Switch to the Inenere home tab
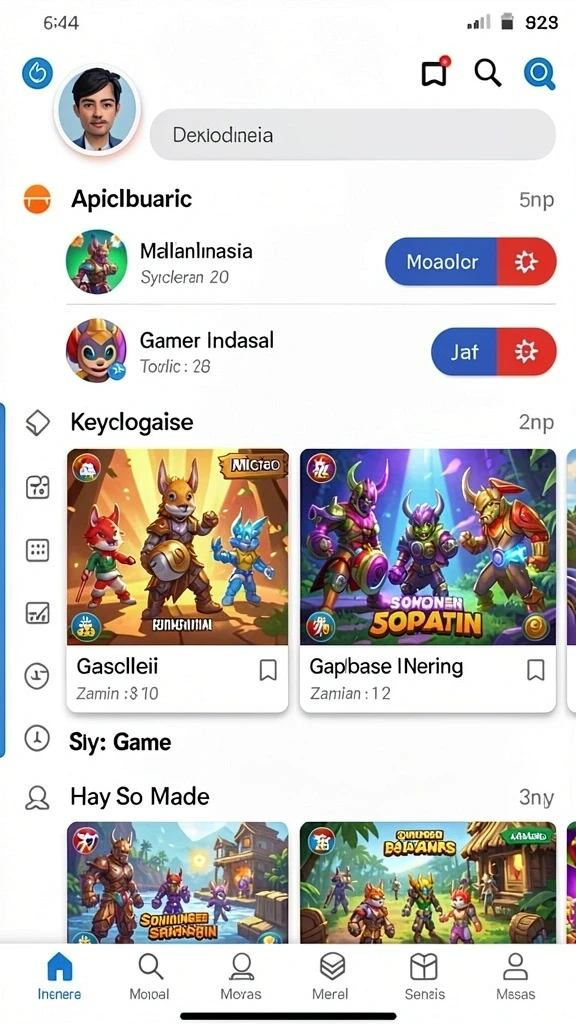The height and width of the screenshot is (1024, 576). (59, 977)
